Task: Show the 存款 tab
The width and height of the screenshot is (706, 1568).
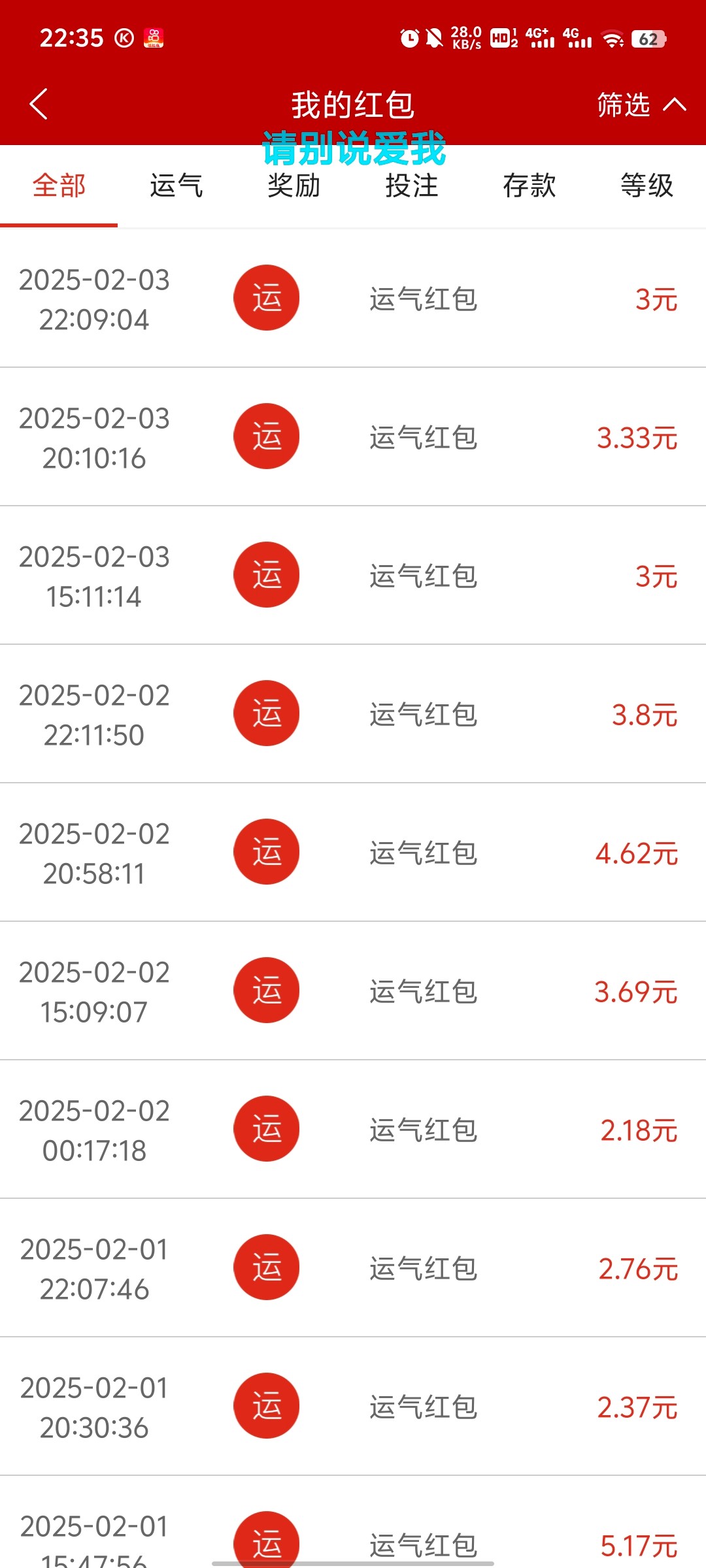Action: tap(529, 186)
